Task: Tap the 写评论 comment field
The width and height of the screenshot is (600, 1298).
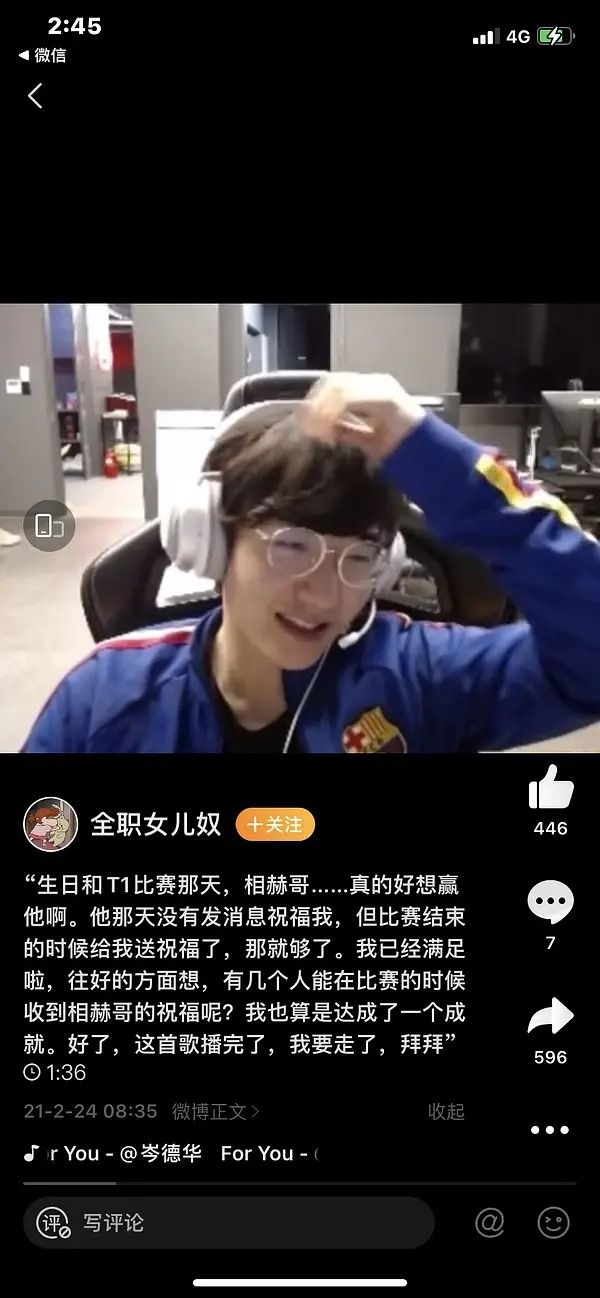Action: (x=228, y=1222)
